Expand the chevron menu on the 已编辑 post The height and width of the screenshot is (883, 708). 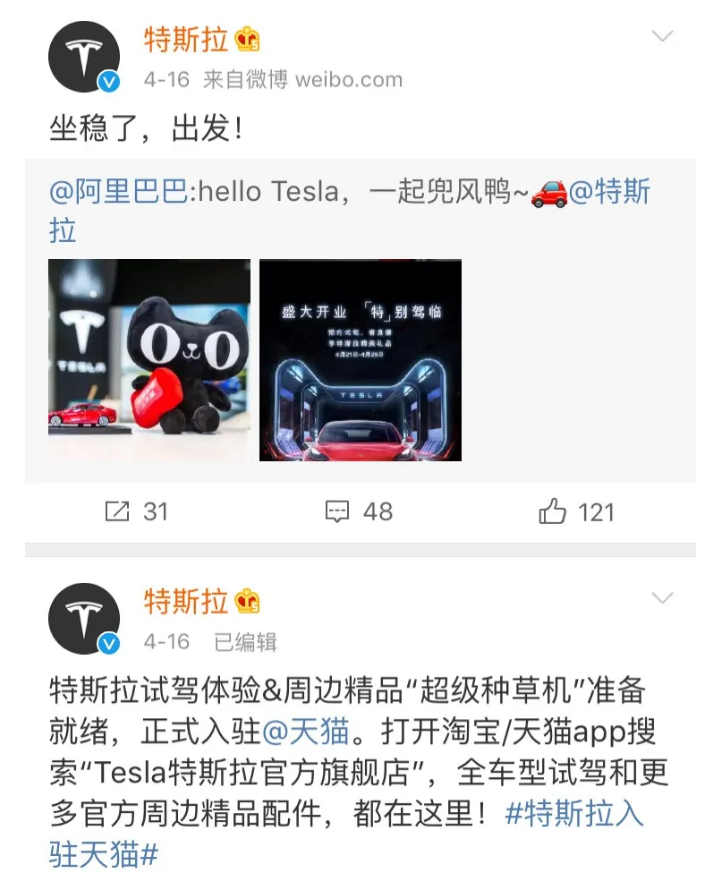pos(662,599)
